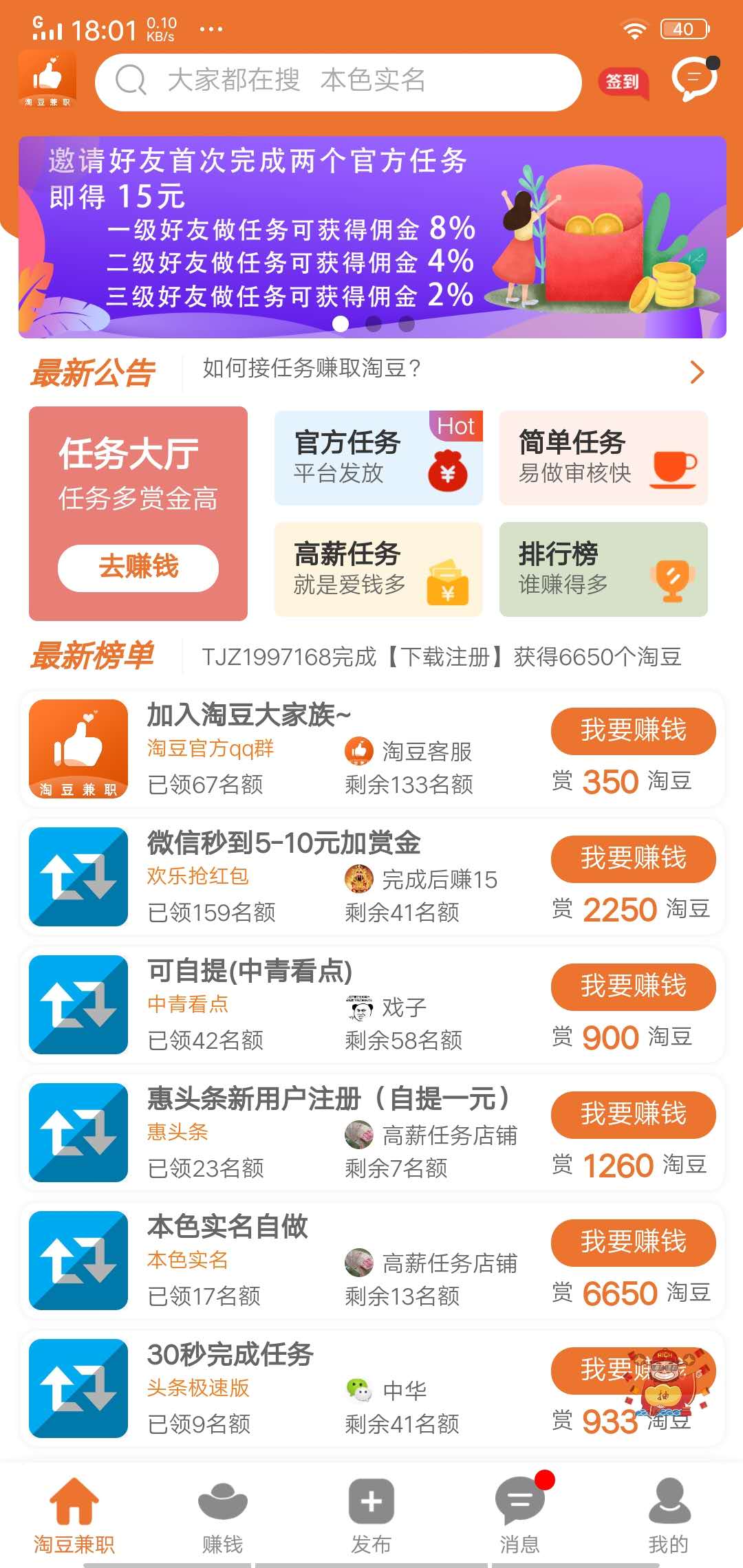
Task: Tap the magnifier icon in search bar
Action: (129, 80)
